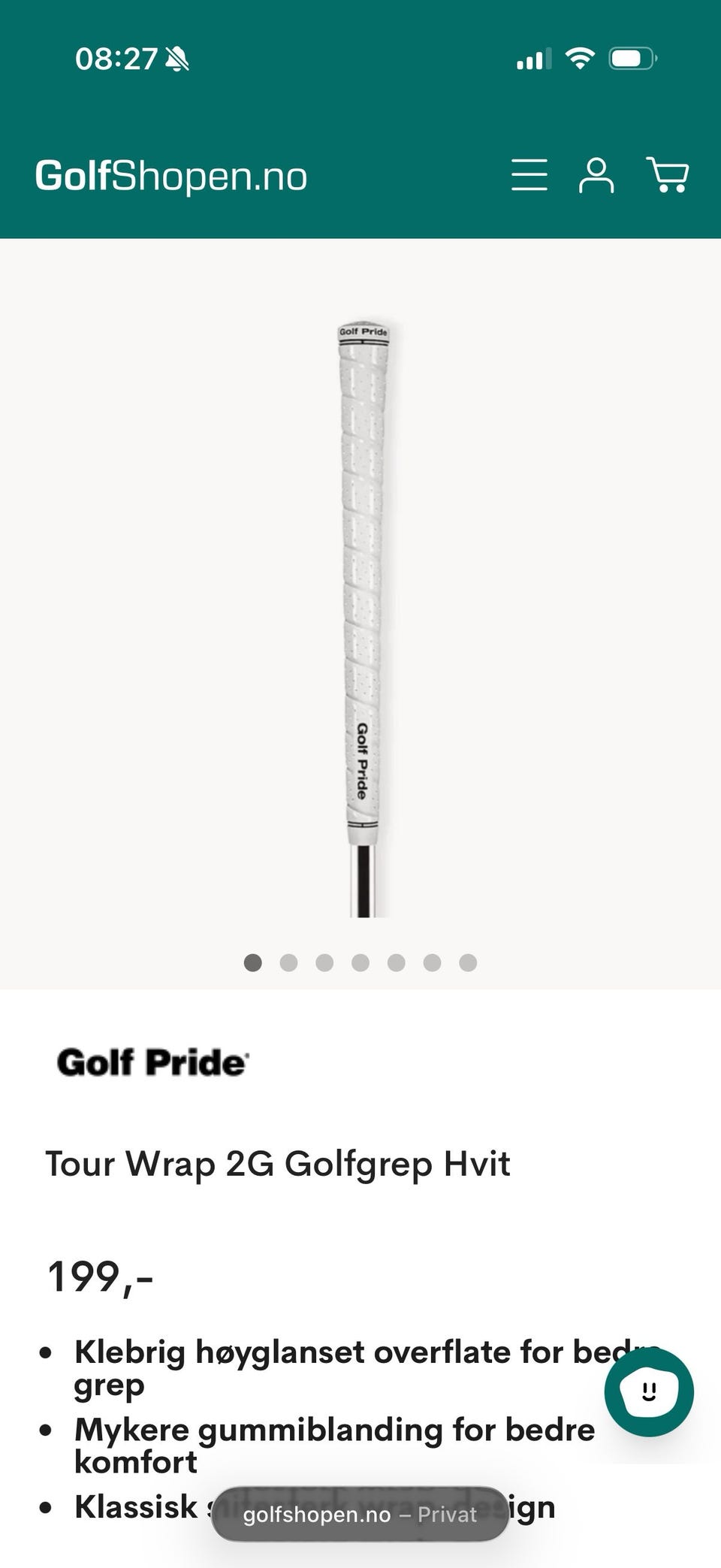Open the chat support bubble
This screenshot has height=1568, width=721.
click(649, 1392)
